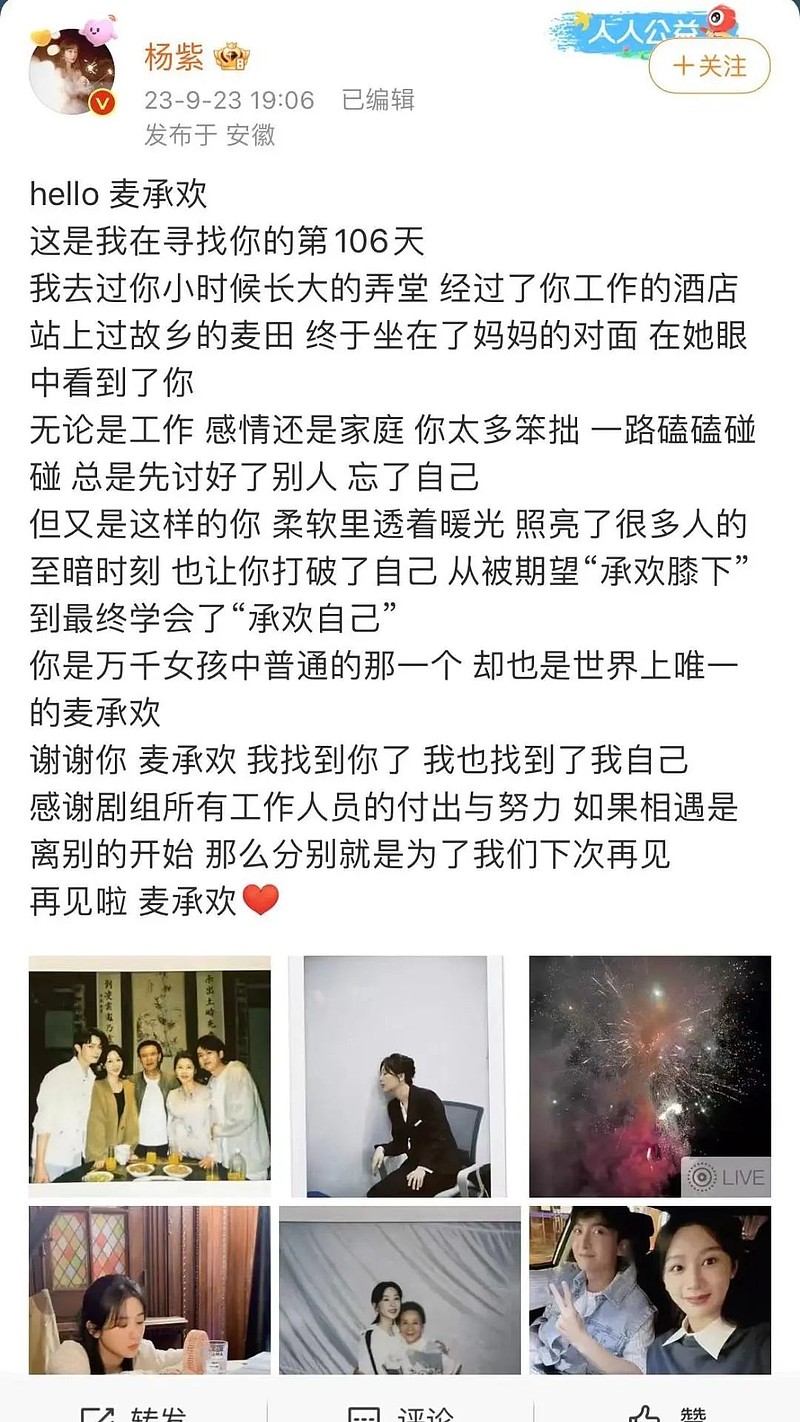800x1422 pixels.
Task: Open the car selfie photo with peace sign
Action: pos(650,1290)
